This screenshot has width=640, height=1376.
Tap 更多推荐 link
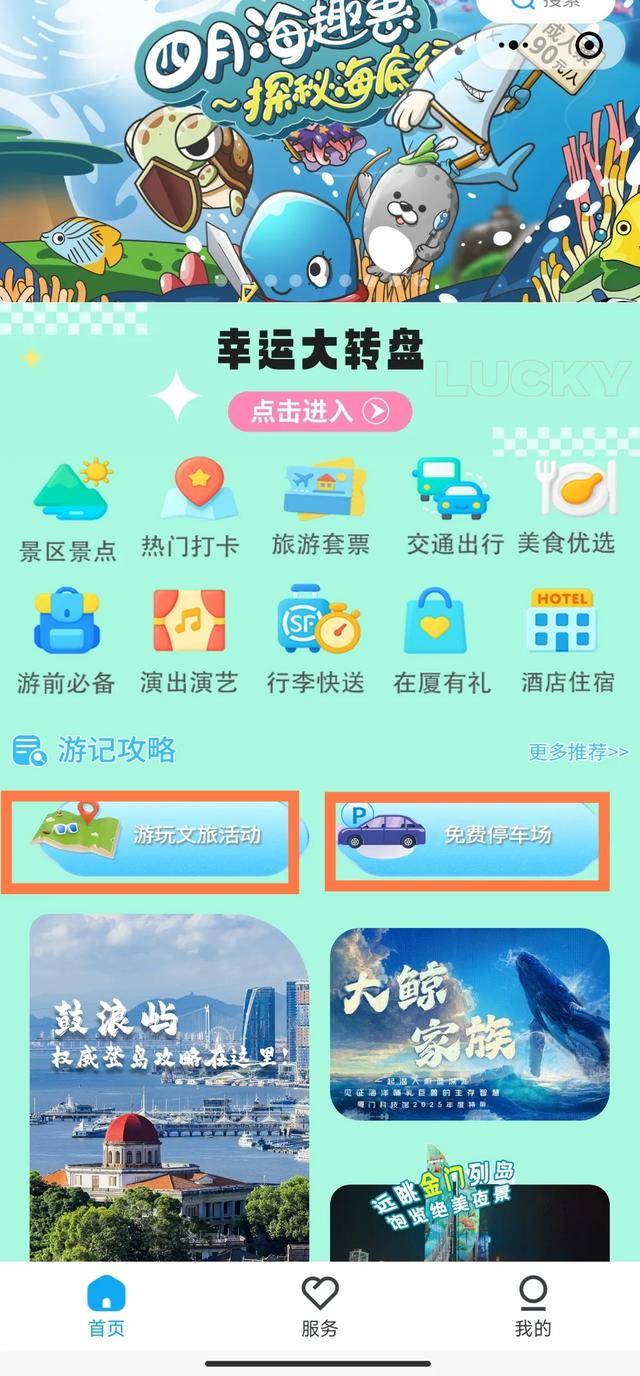pyautogui.click(x=578, y=752)
